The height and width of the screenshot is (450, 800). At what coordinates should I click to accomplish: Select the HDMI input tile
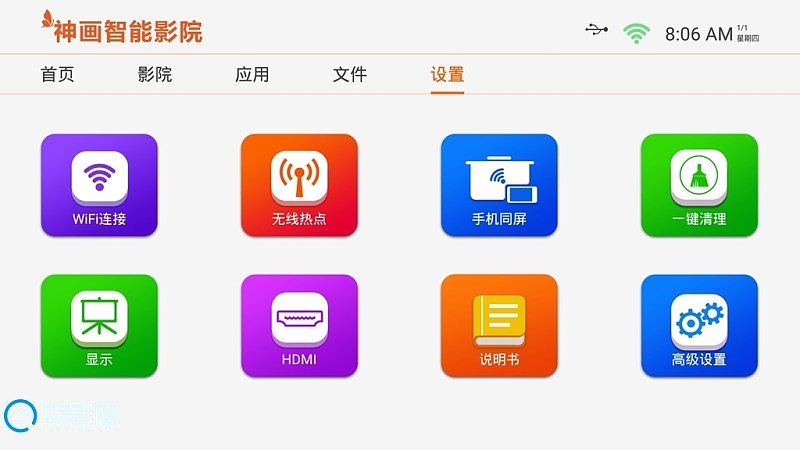(299, 325)
